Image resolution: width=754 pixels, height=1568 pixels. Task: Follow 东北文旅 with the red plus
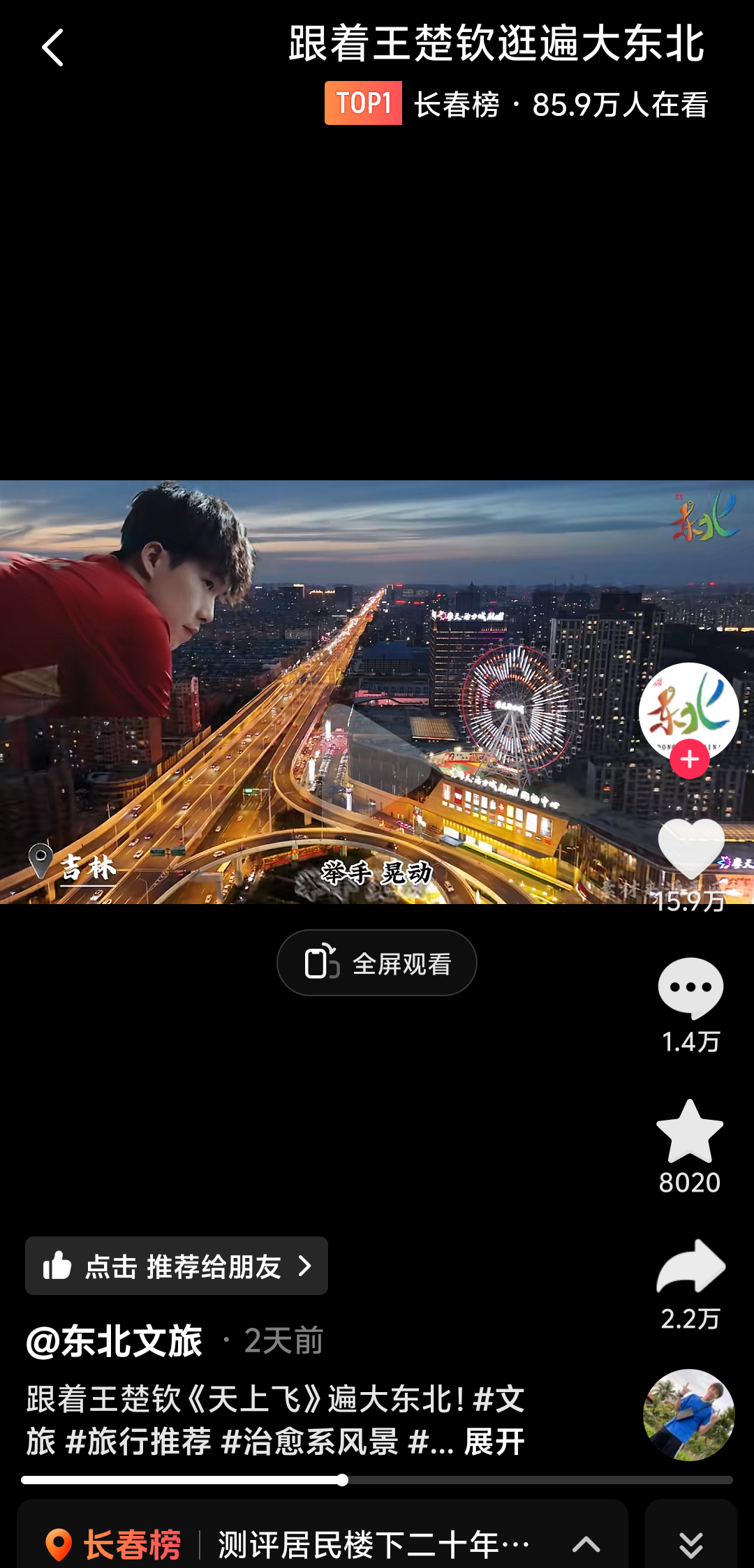pyautogui.click(x=690, y=760)
